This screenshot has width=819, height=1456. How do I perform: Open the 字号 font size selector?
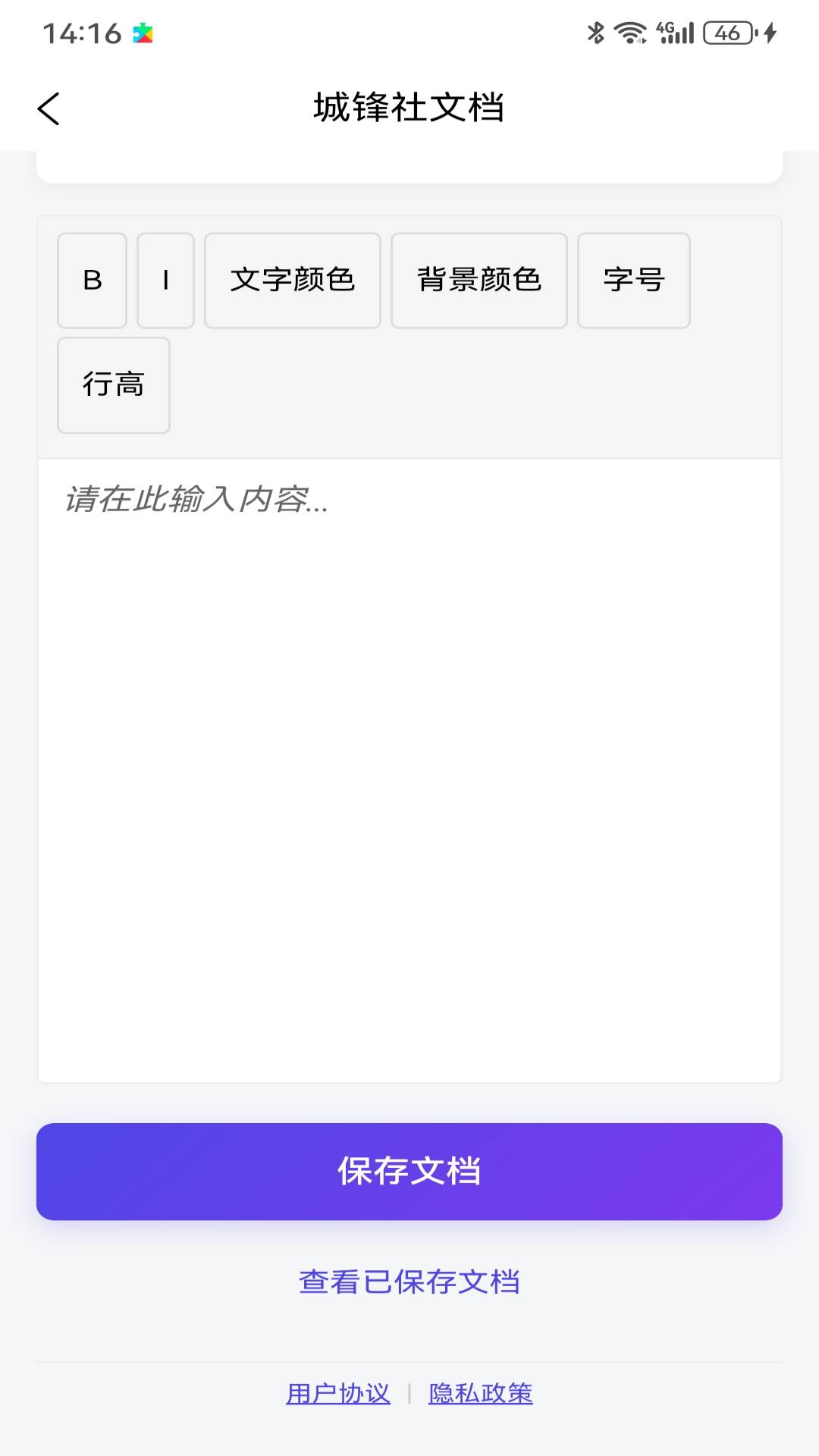point(634,281)
